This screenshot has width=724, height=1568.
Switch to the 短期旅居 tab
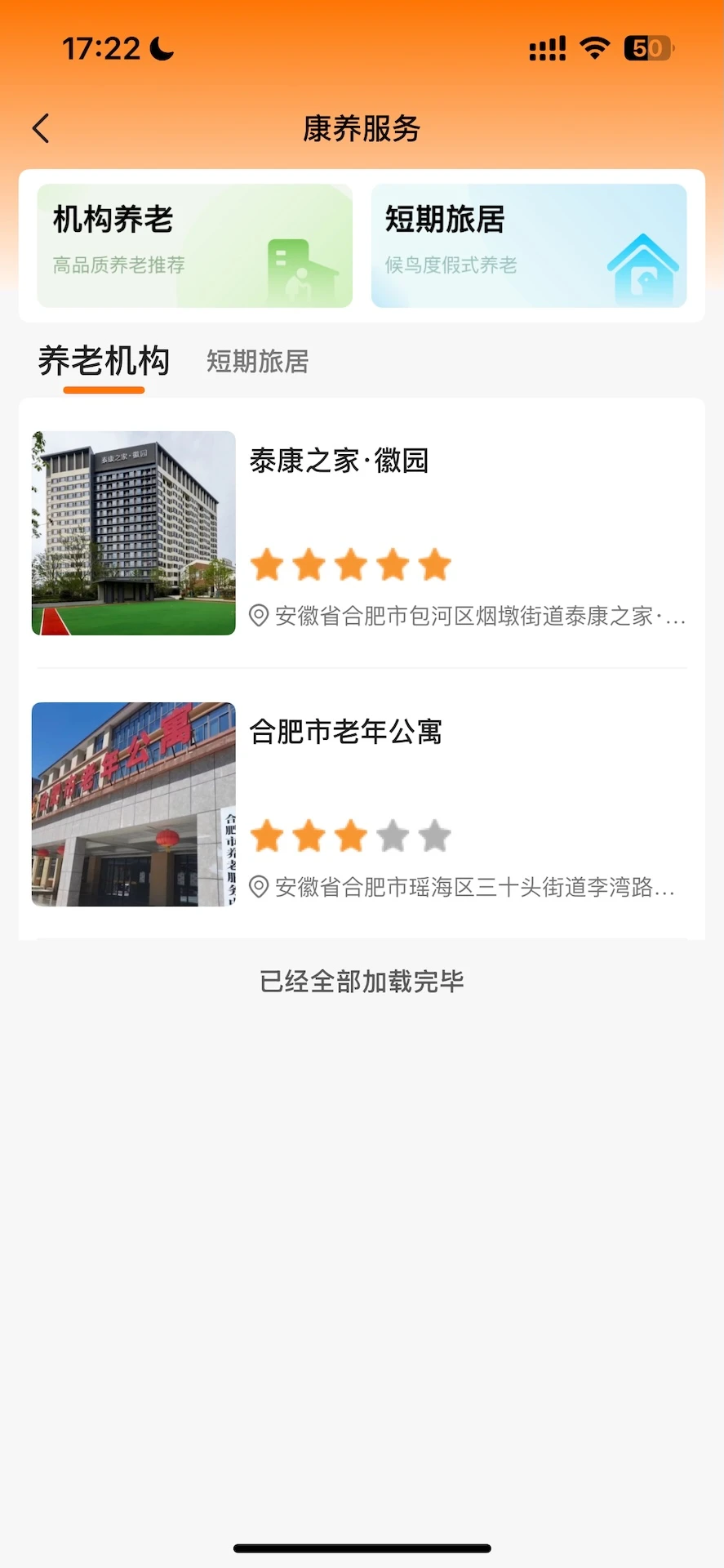click(x=256, y=362)
